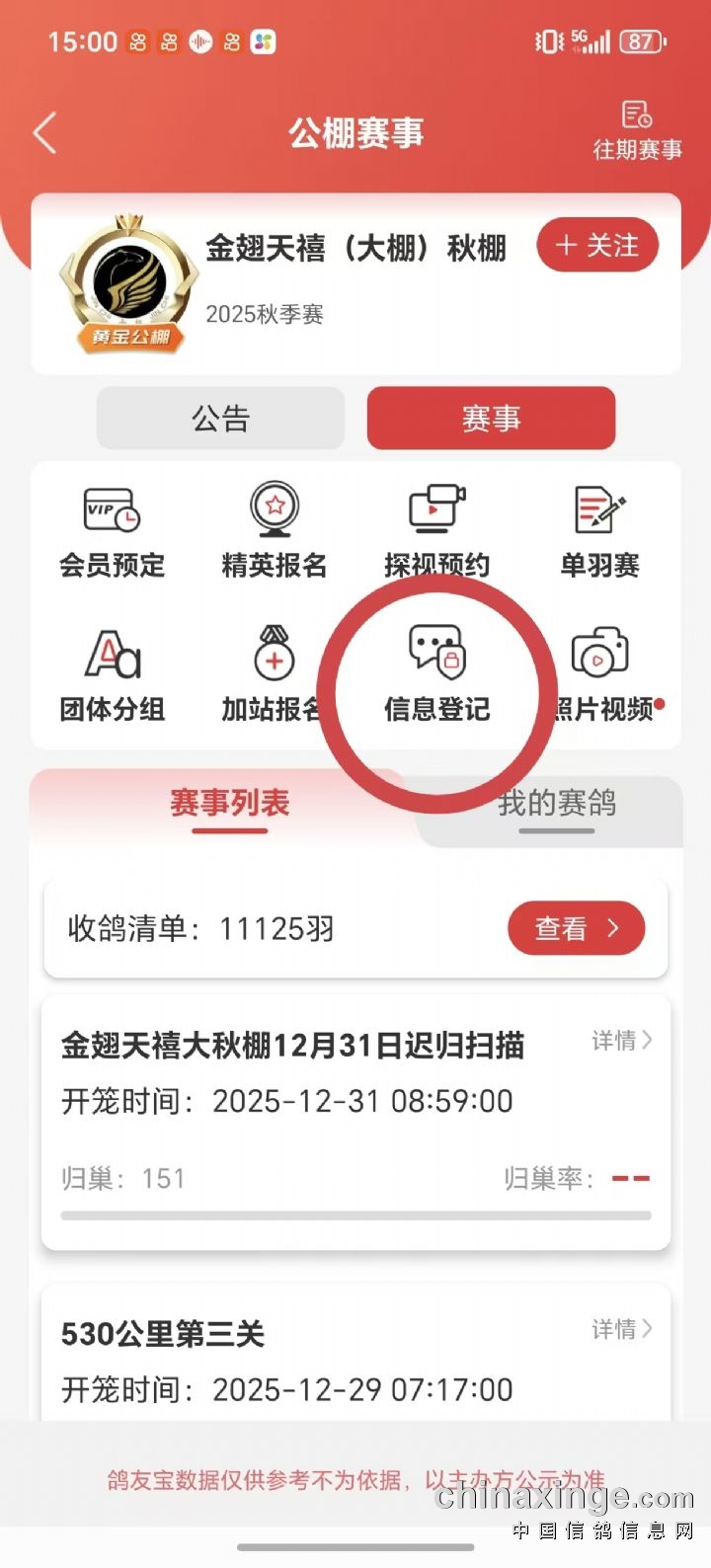Switch to the 我的赛鸽 tab
This screenshot has width=711, height=1568.
coord(557,804)
